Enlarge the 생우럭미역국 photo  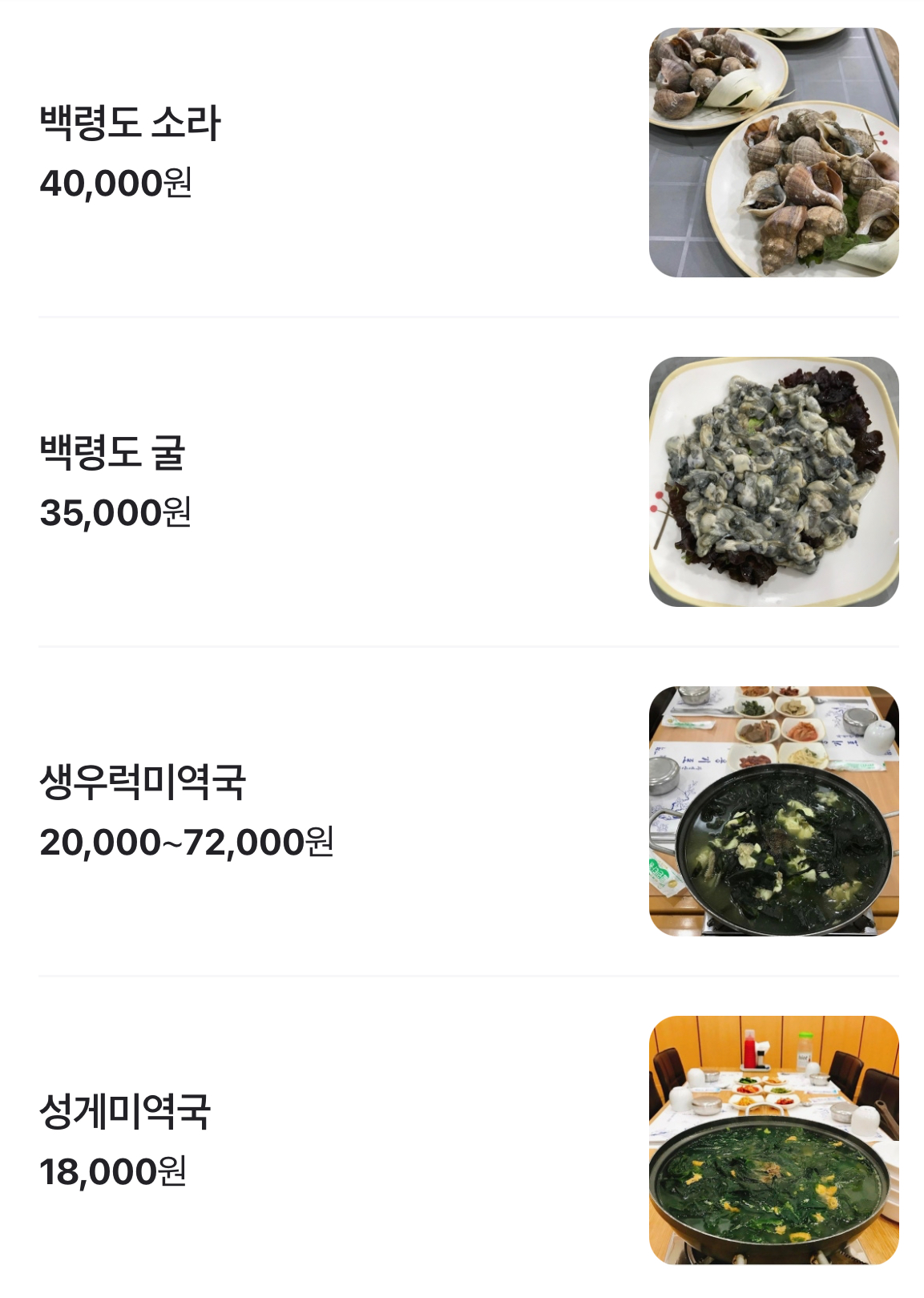(x=773, y=811)
